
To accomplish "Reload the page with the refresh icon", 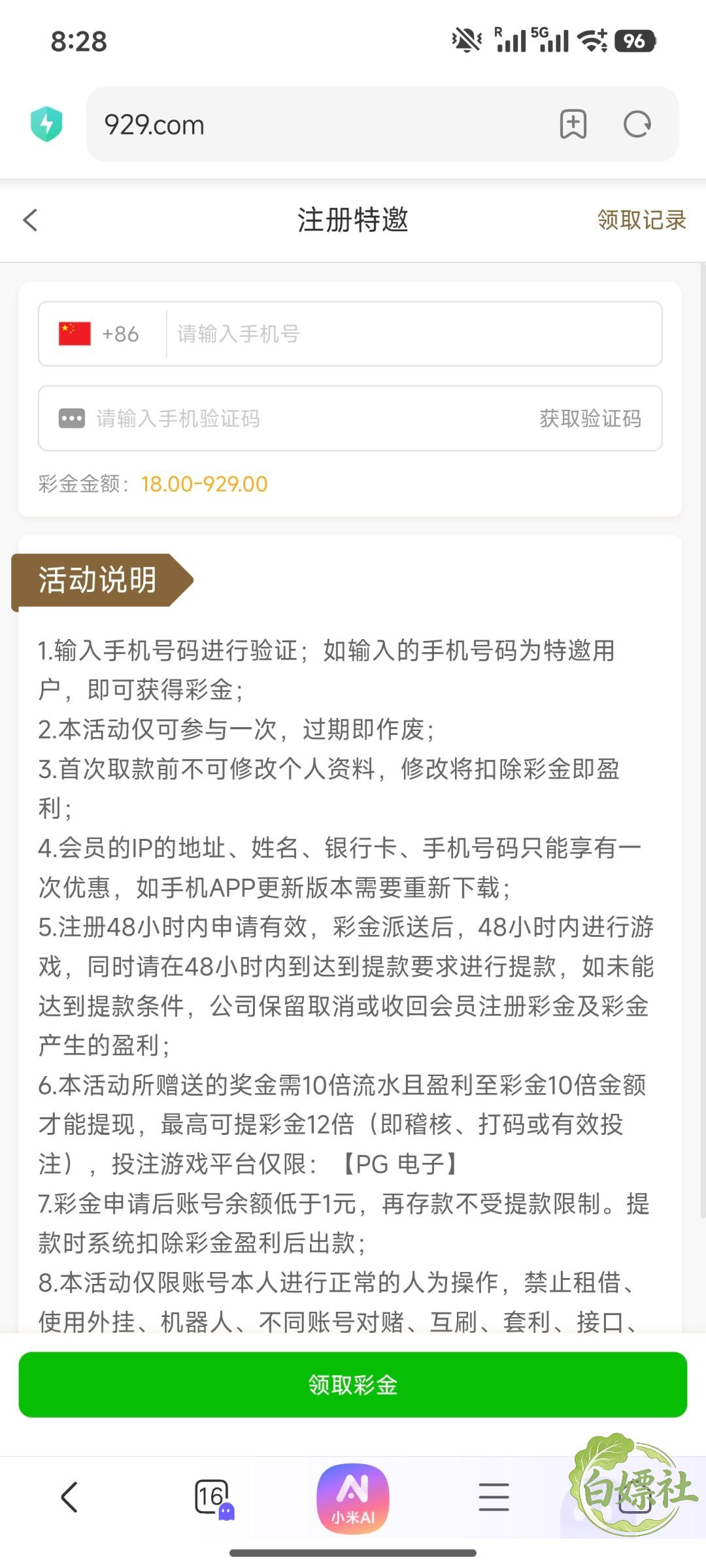I will coord(637,124).
